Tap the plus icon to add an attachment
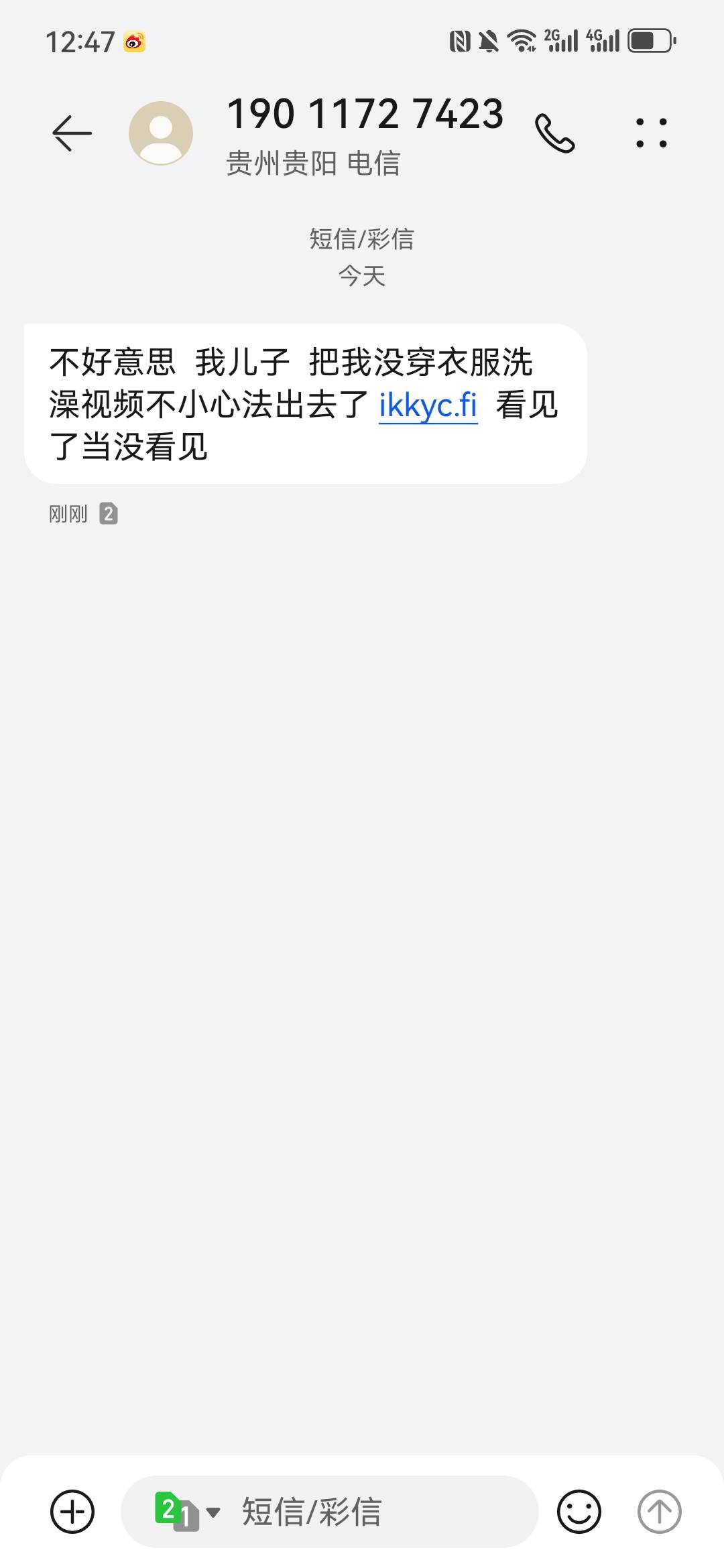Screen dimensions: 724x1568 (x=72, y=1511)
